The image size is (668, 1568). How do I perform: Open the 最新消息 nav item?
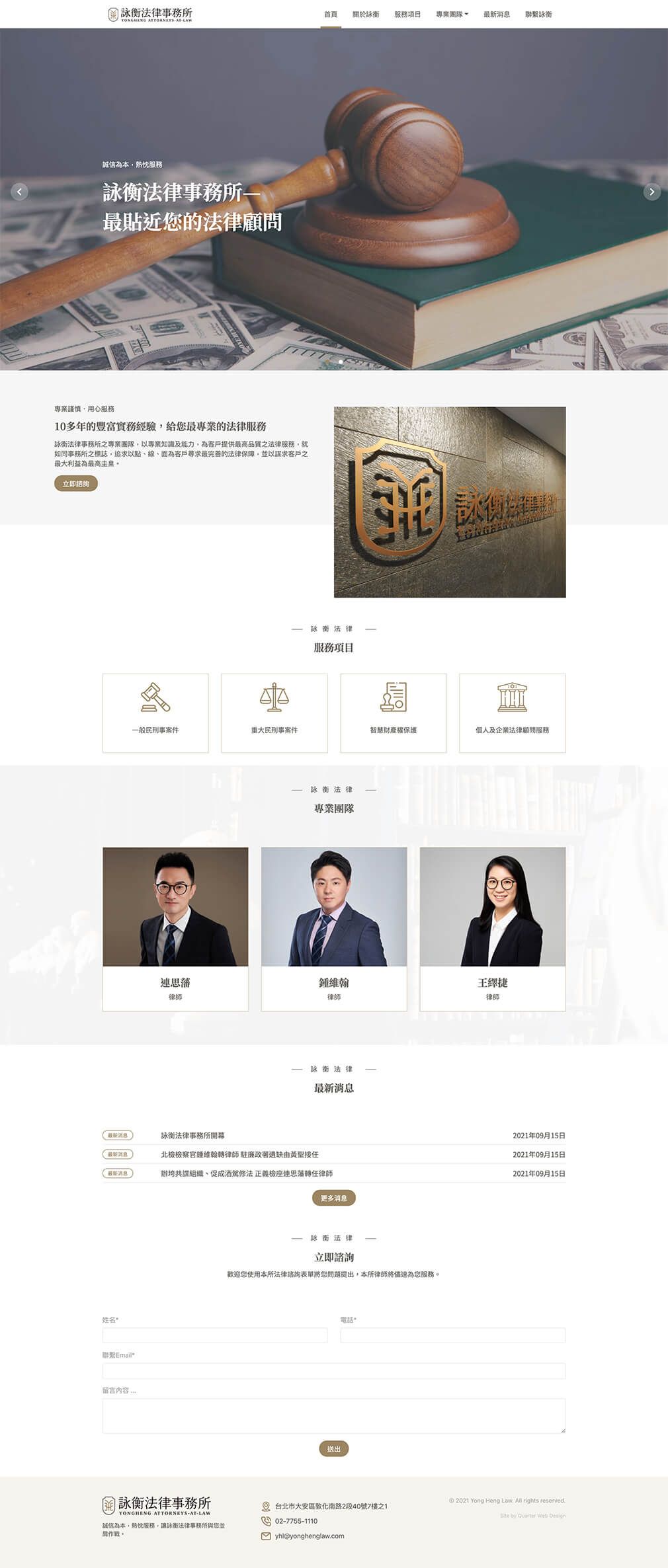(497, 15)
